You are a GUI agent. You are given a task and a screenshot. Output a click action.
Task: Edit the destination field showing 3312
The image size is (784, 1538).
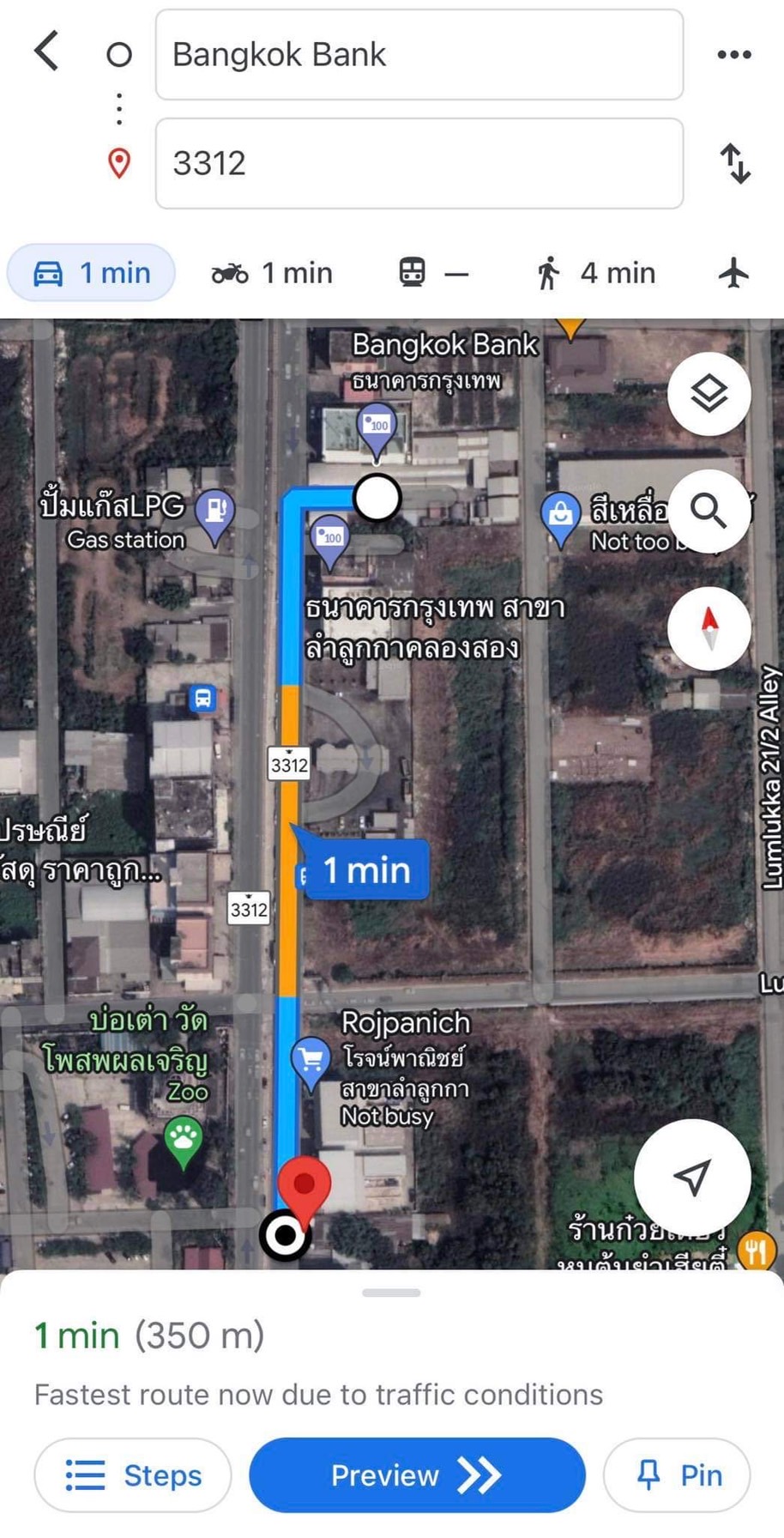[419, 164]
